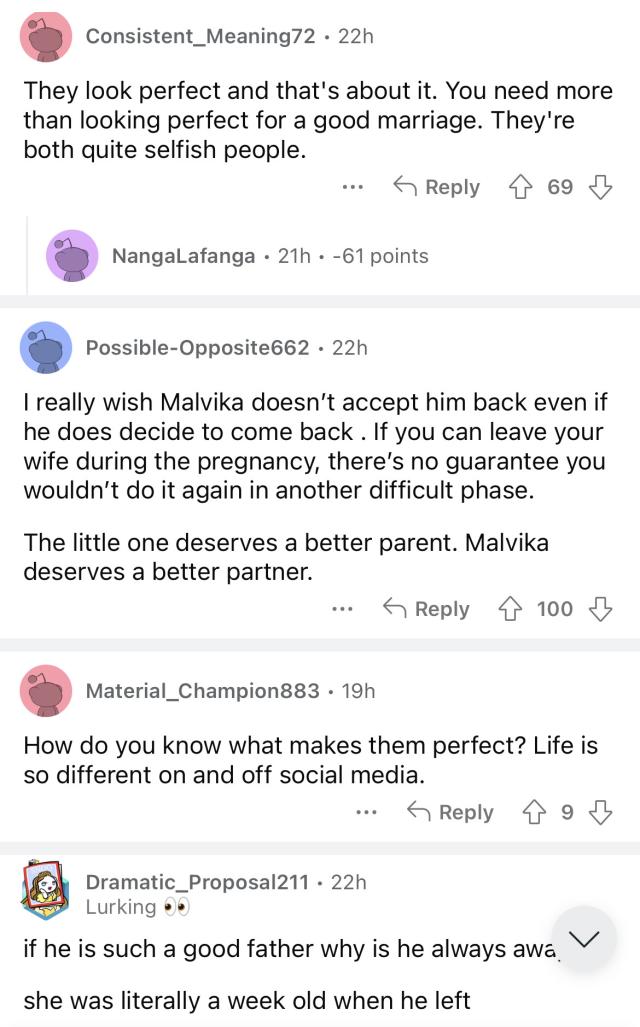
Task: Reply to Consistent_Meaning72's comment
Action: click(x=436, y=187)
